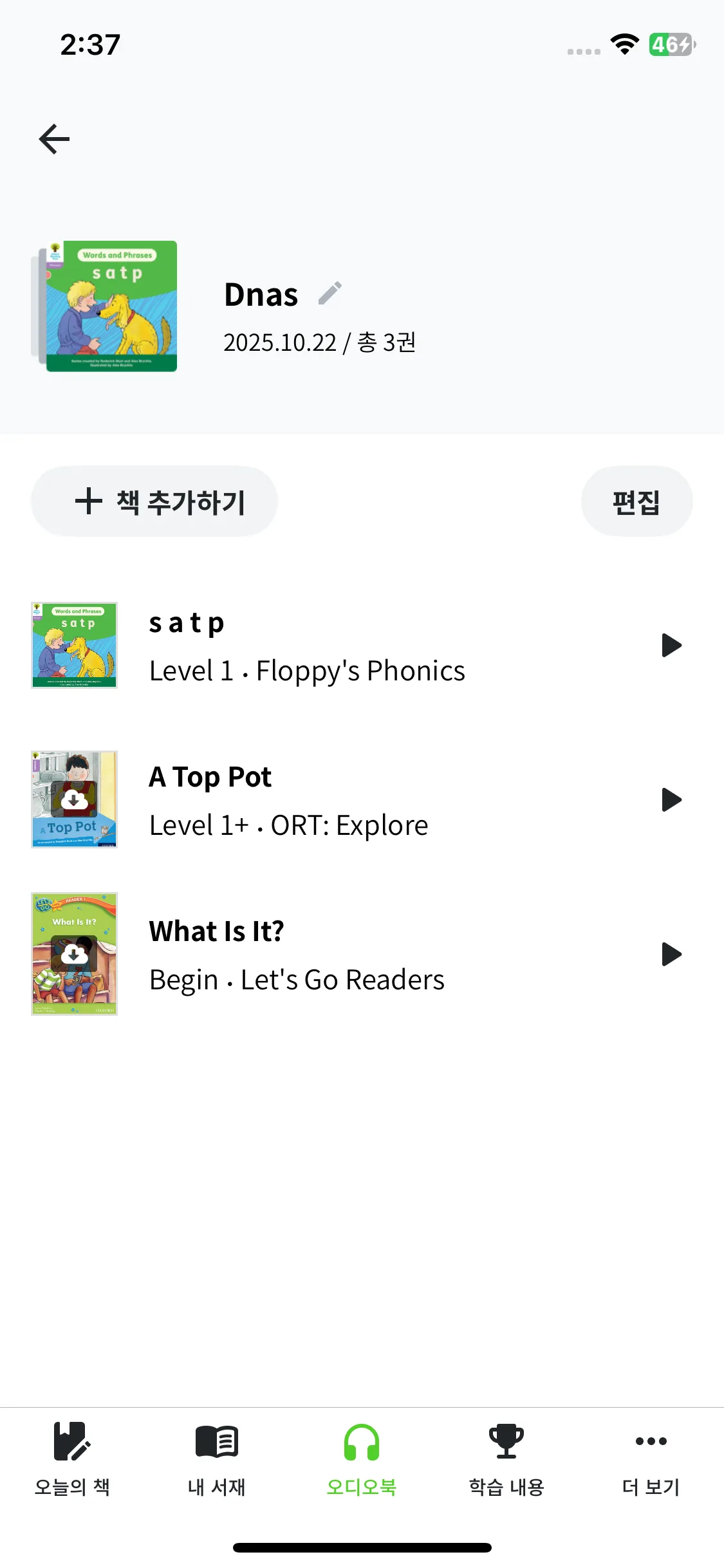Viewport: 724px width, 1568px height.
Task: Play the What Is It? audiobook
Action: click(671, 954)
